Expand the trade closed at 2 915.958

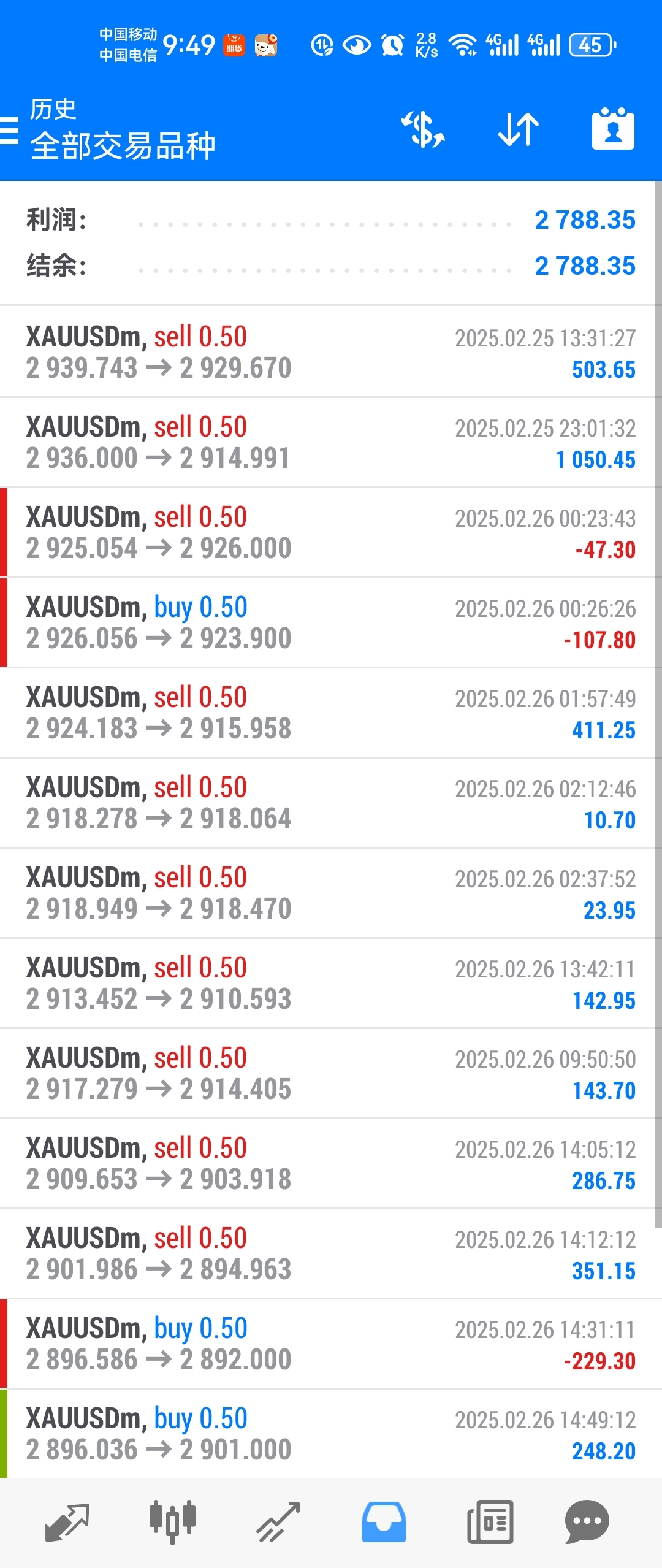click(x=331, y=713)
